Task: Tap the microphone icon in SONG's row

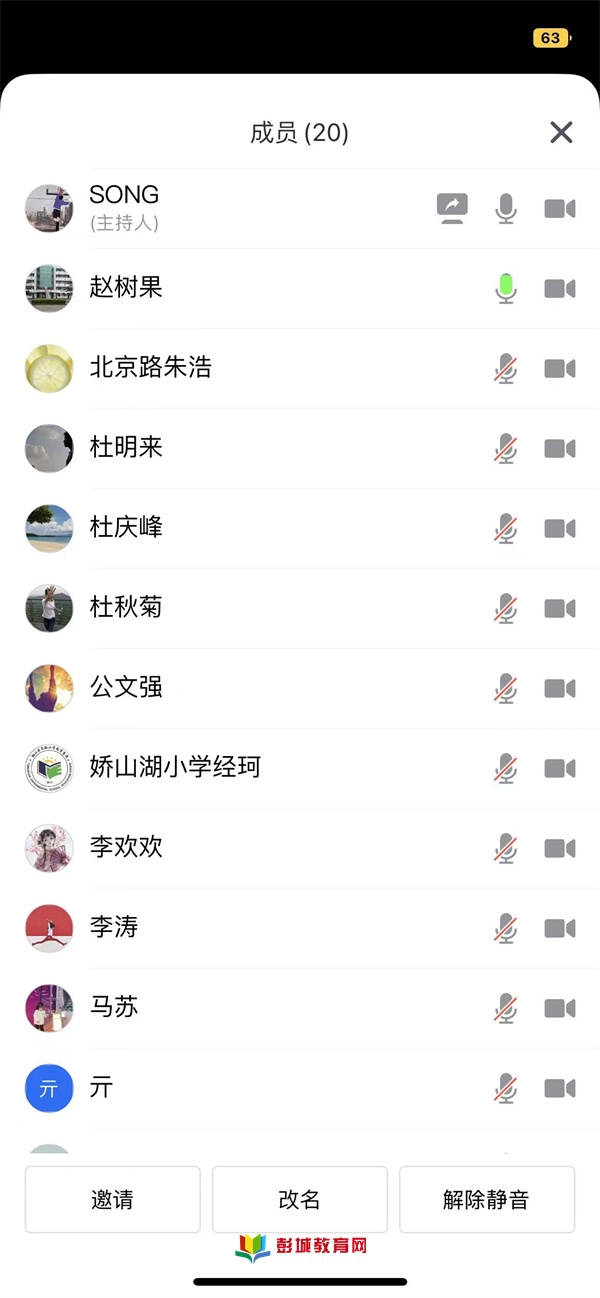Action: [x=506, y=208]
